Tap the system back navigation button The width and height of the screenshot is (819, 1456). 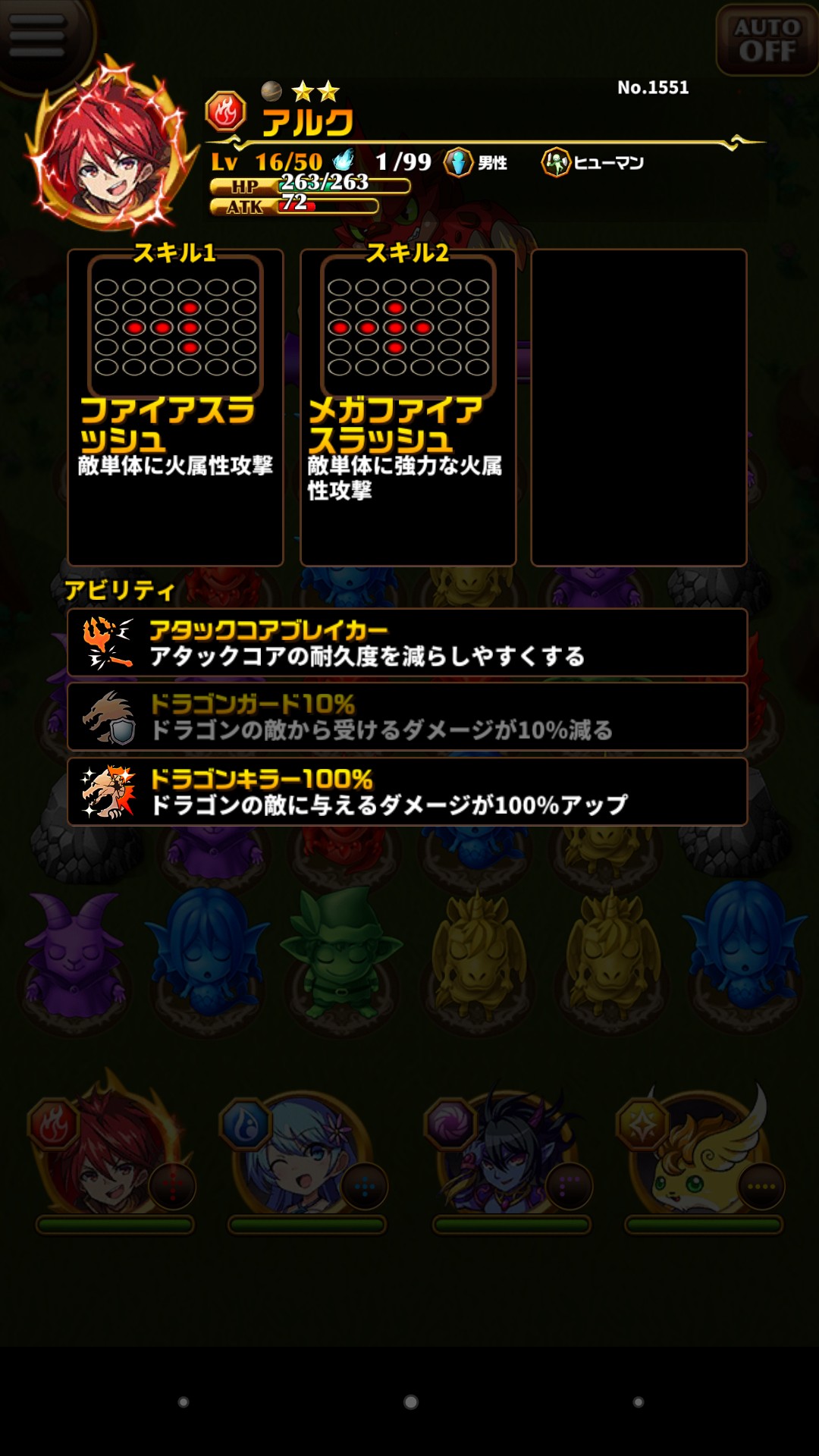[x=184, y=1402]
